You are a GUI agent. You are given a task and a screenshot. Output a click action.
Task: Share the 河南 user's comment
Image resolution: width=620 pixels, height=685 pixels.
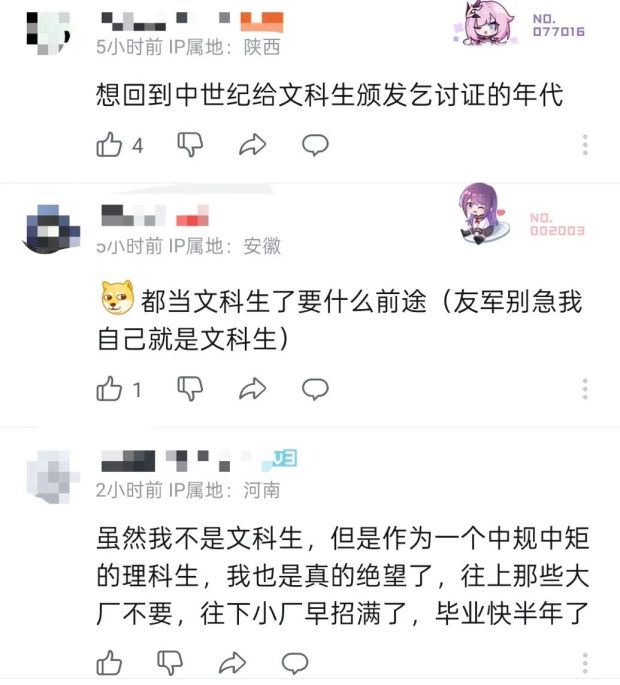click(x=232, y=662)
